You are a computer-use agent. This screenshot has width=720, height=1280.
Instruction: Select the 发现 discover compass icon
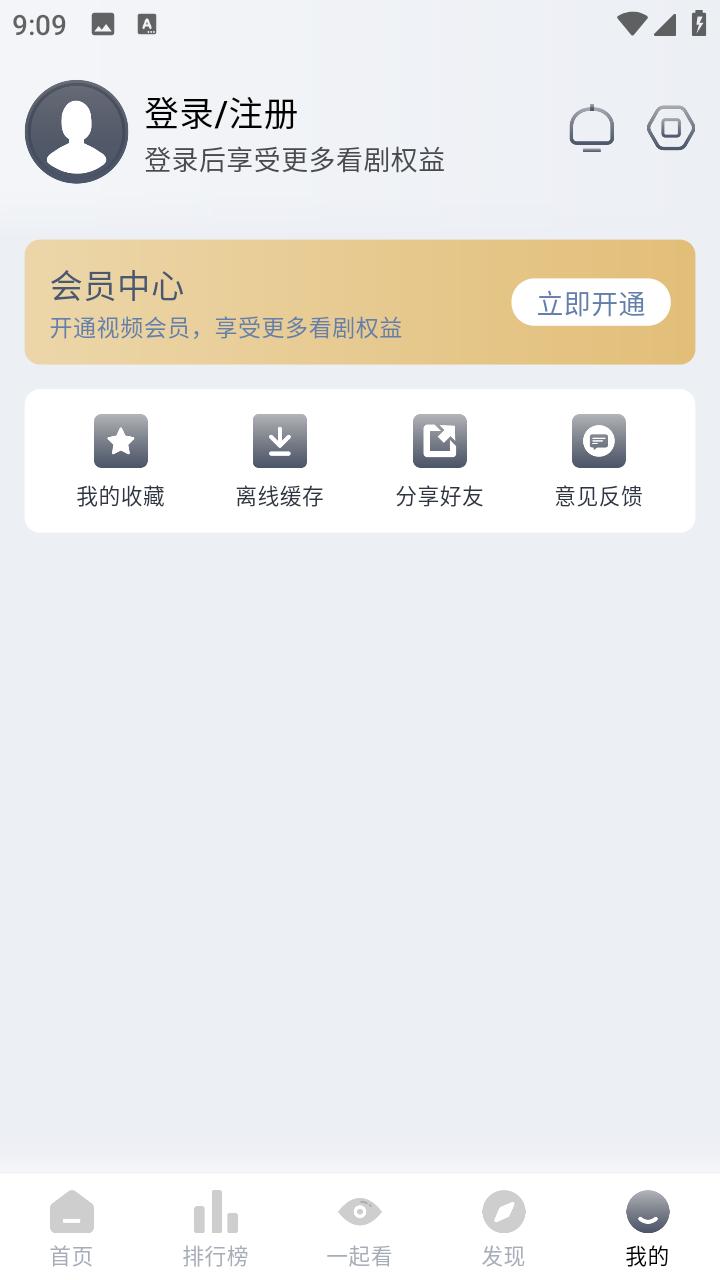click(504, 1210)
